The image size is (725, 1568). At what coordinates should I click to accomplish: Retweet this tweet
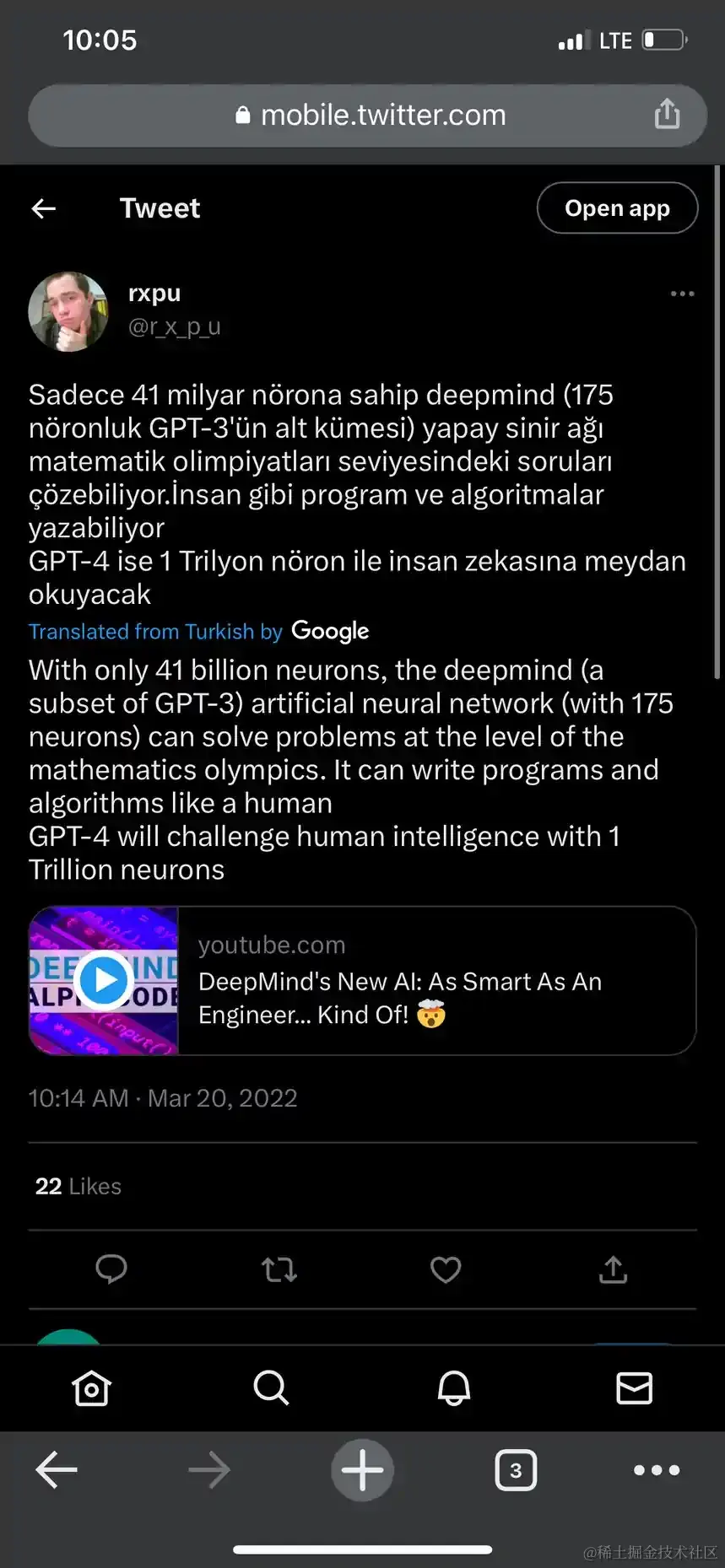279,1269
